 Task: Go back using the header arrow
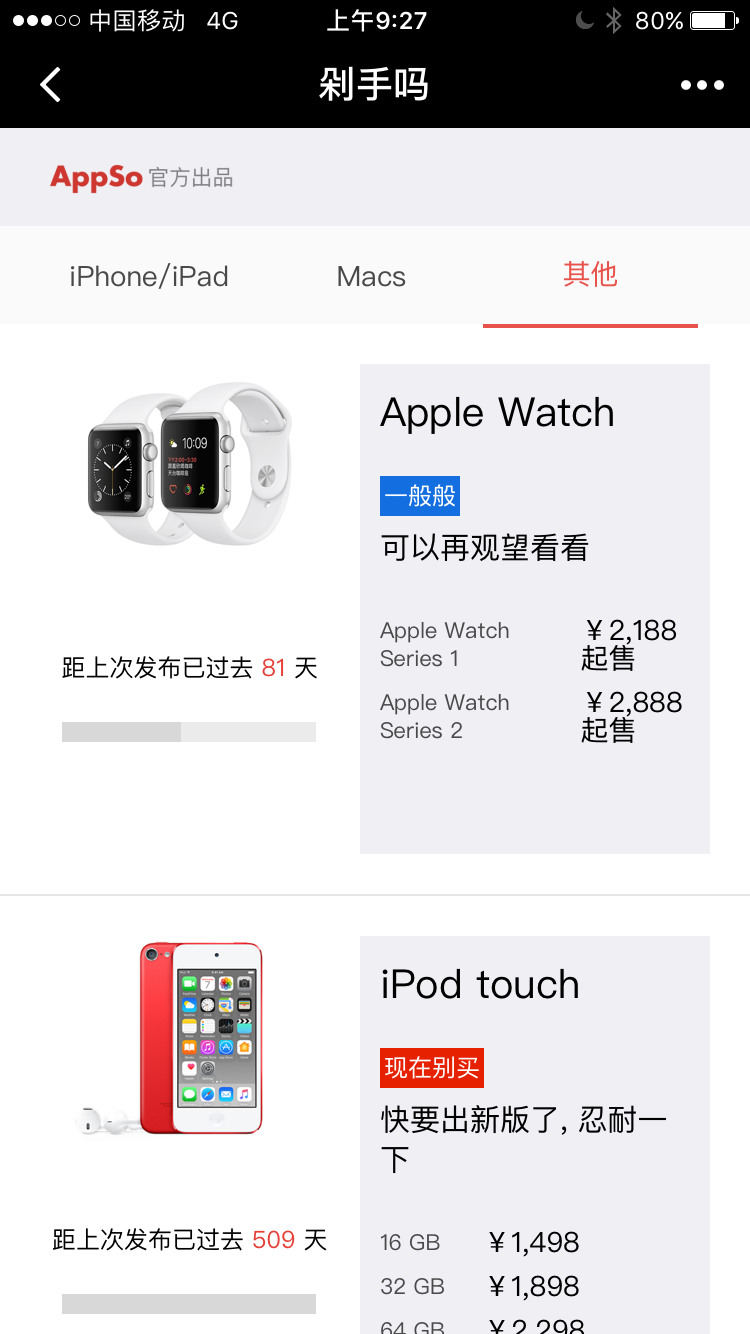(x=51, y=85)
